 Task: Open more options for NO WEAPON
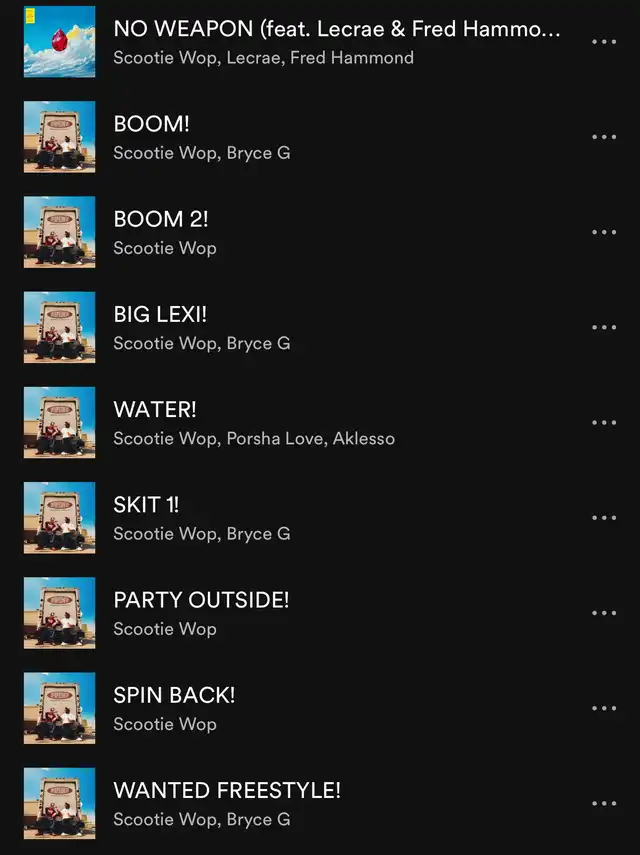coord(604,42)
